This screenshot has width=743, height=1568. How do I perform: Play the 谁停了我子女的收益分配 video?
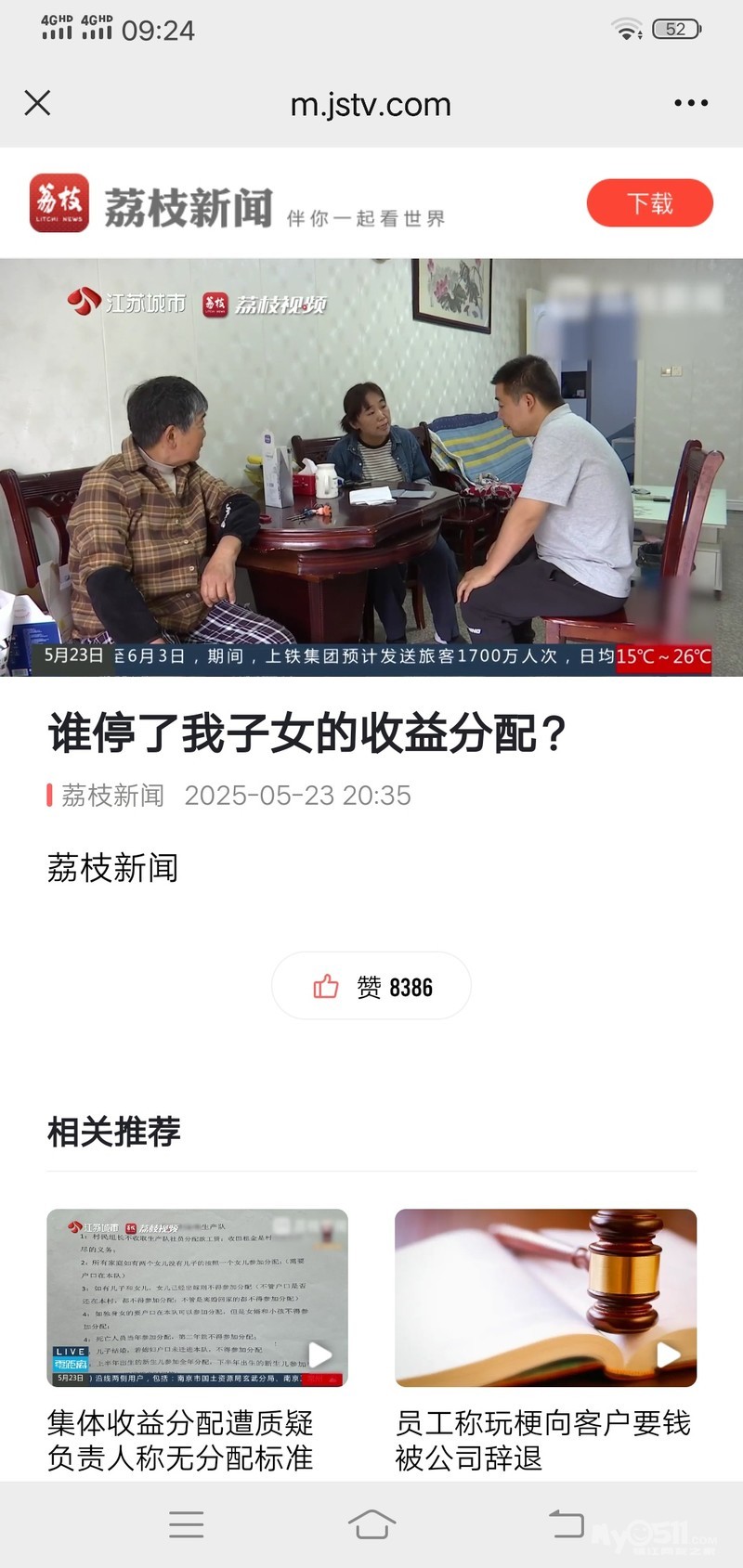coord(371,467)
